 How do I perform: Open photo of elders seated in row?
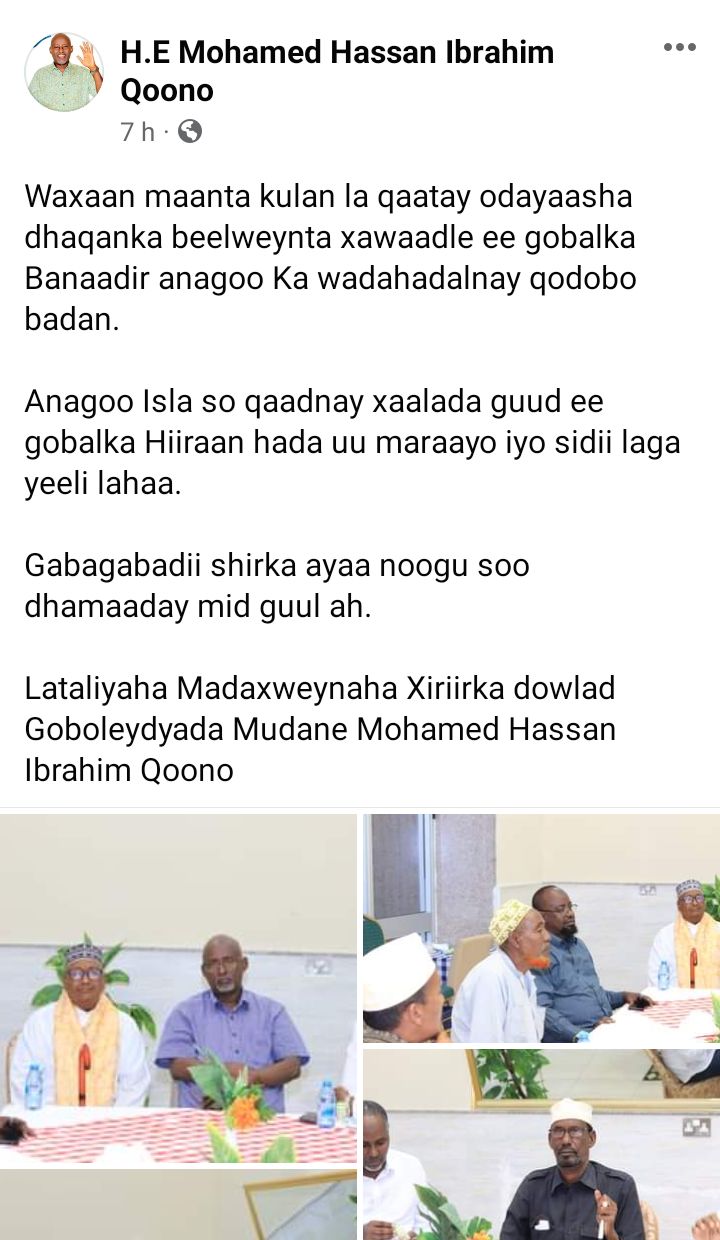pyautogui.click(x=541, y=928)
